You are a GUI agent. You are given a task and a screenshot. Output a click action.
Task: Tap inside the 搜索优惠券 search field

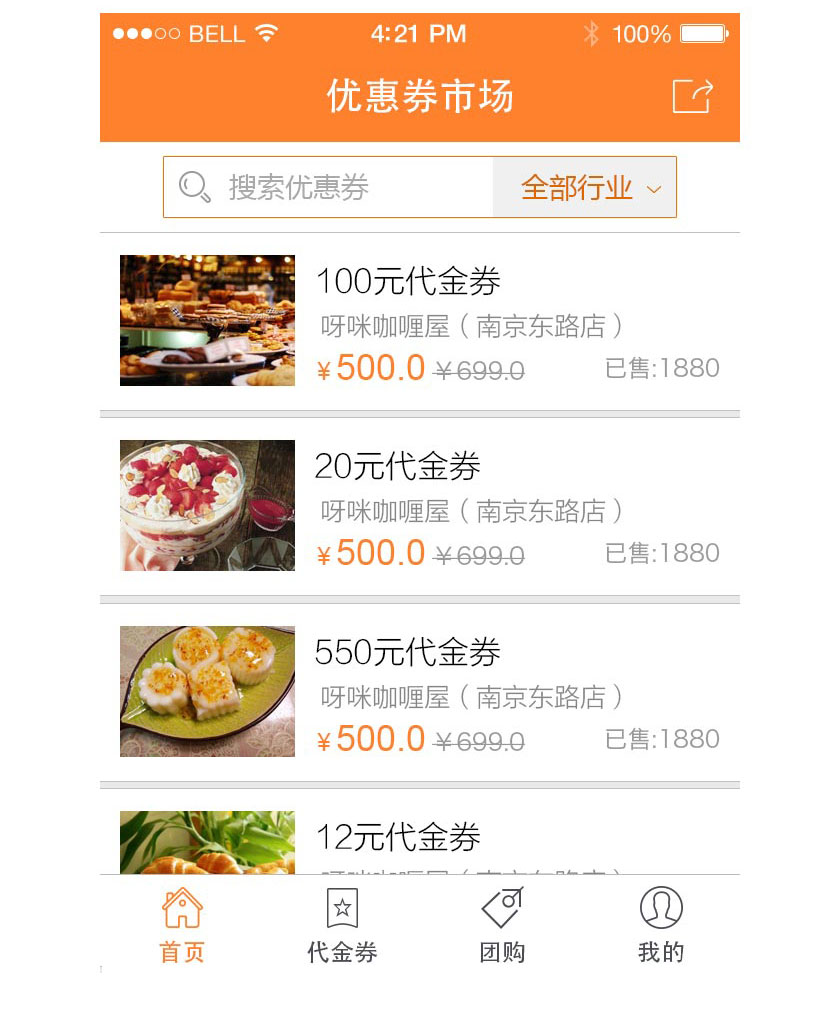[330, 186]
